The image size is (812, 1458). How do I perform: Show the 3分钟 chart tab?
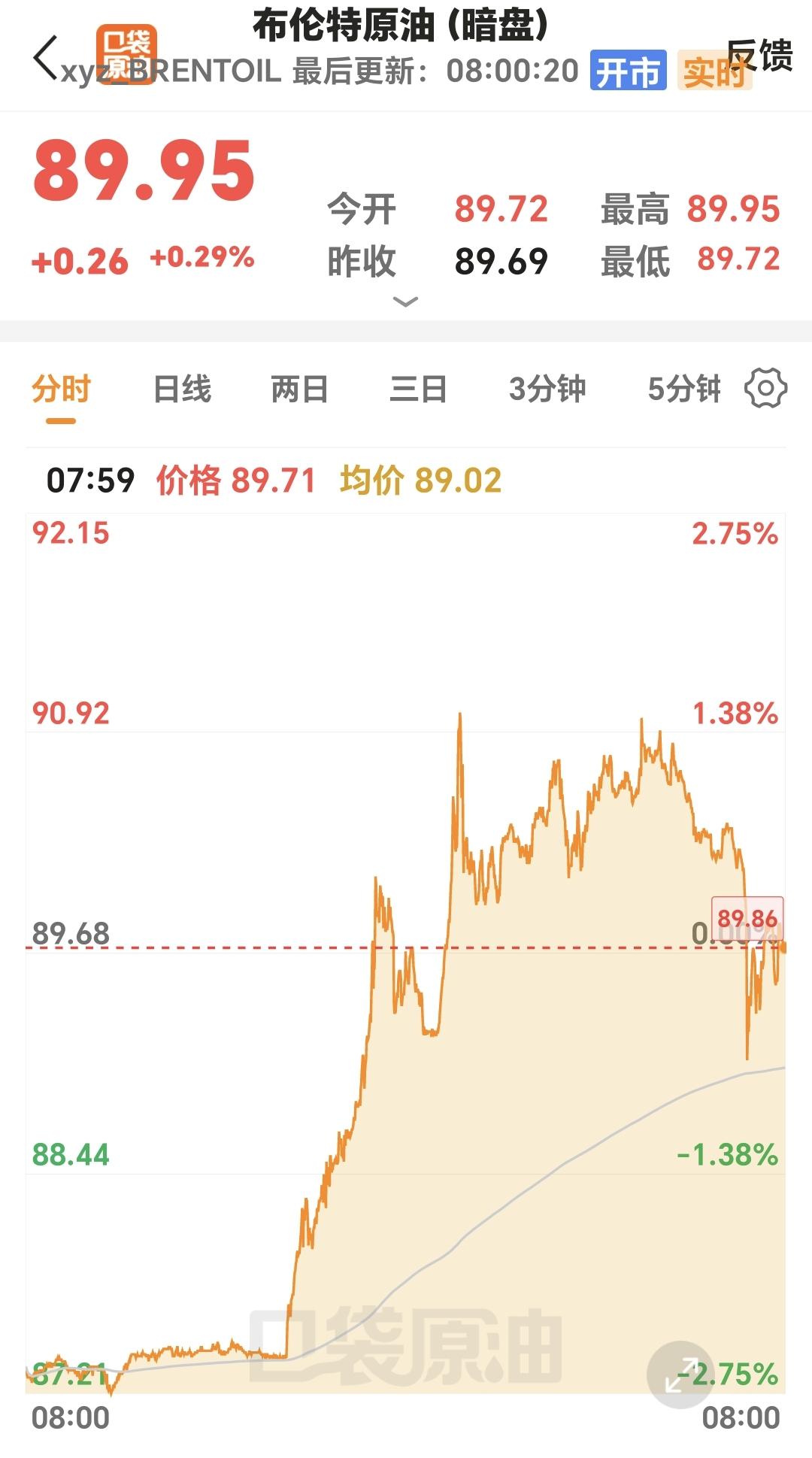[547, 390]
